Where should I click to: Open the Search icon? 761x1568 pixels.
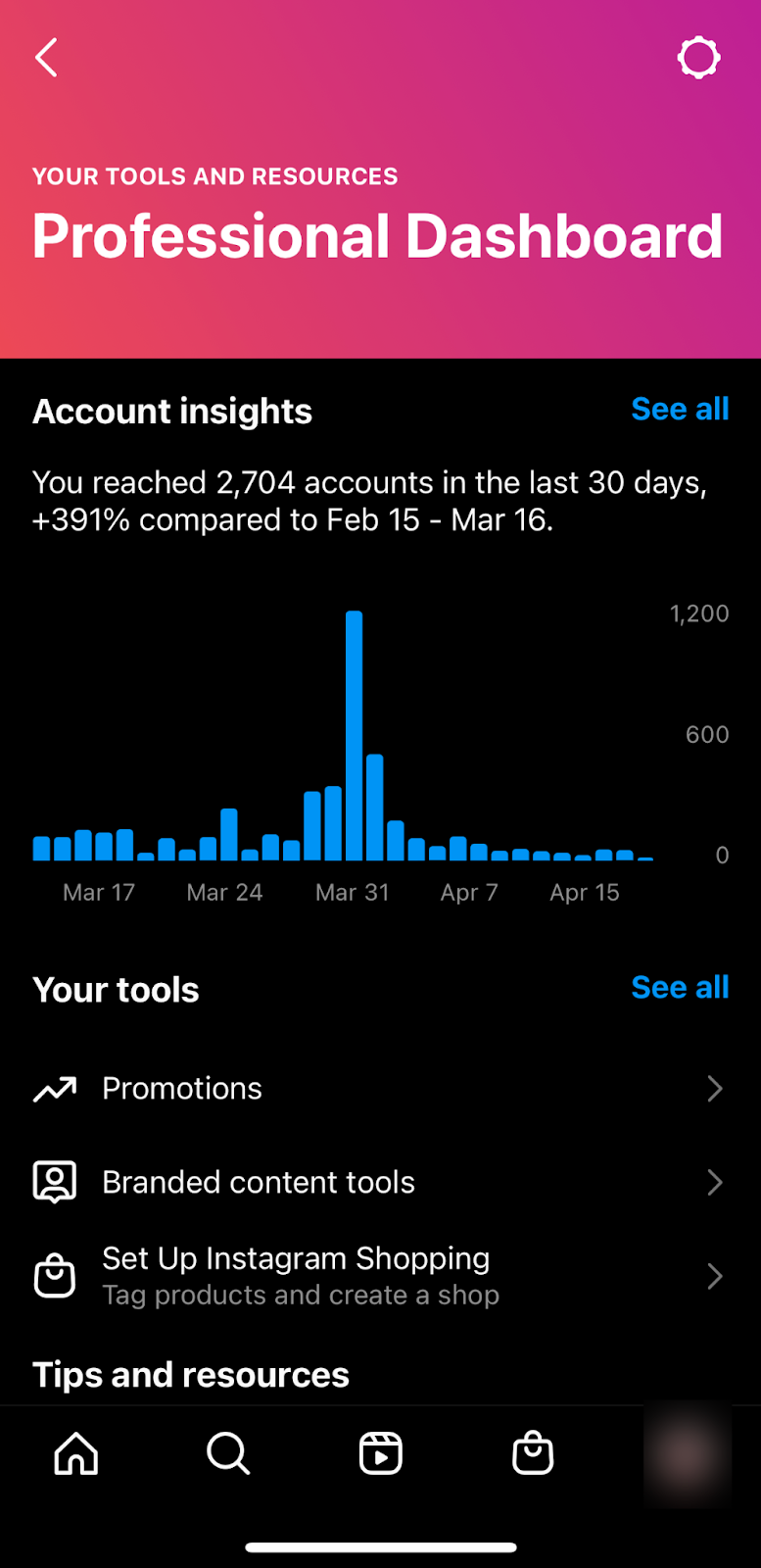point(228,1454)
